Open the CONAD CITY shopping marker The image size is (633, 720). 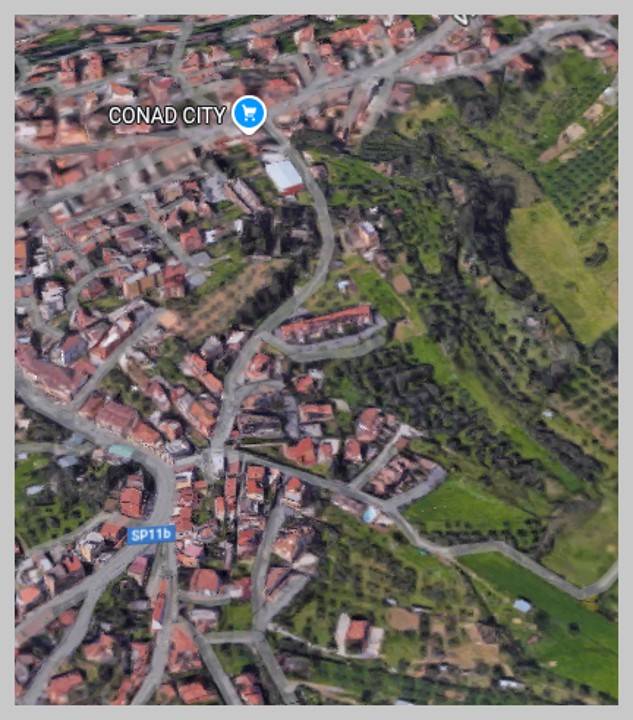coord(248,114)
